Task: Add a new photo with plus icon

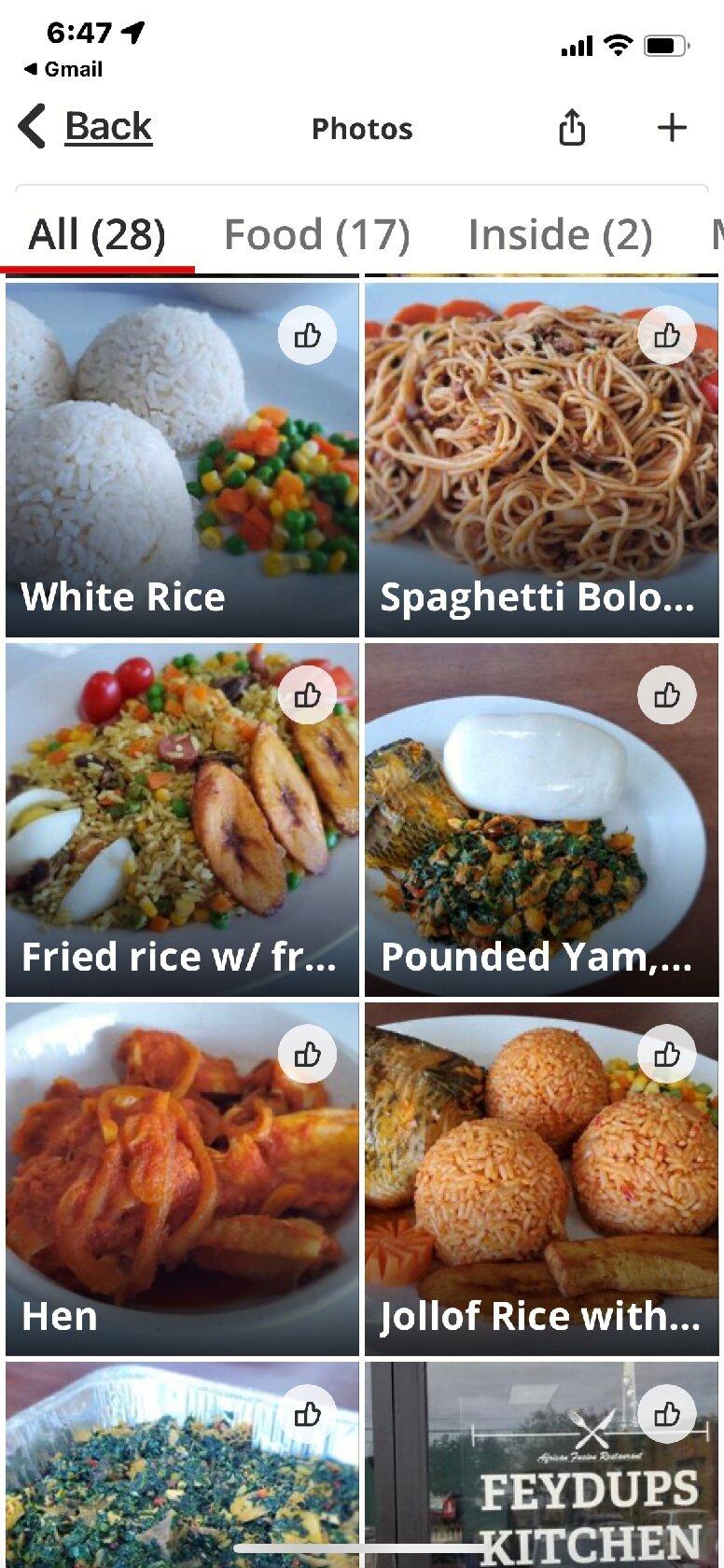Action: point(672,128)
